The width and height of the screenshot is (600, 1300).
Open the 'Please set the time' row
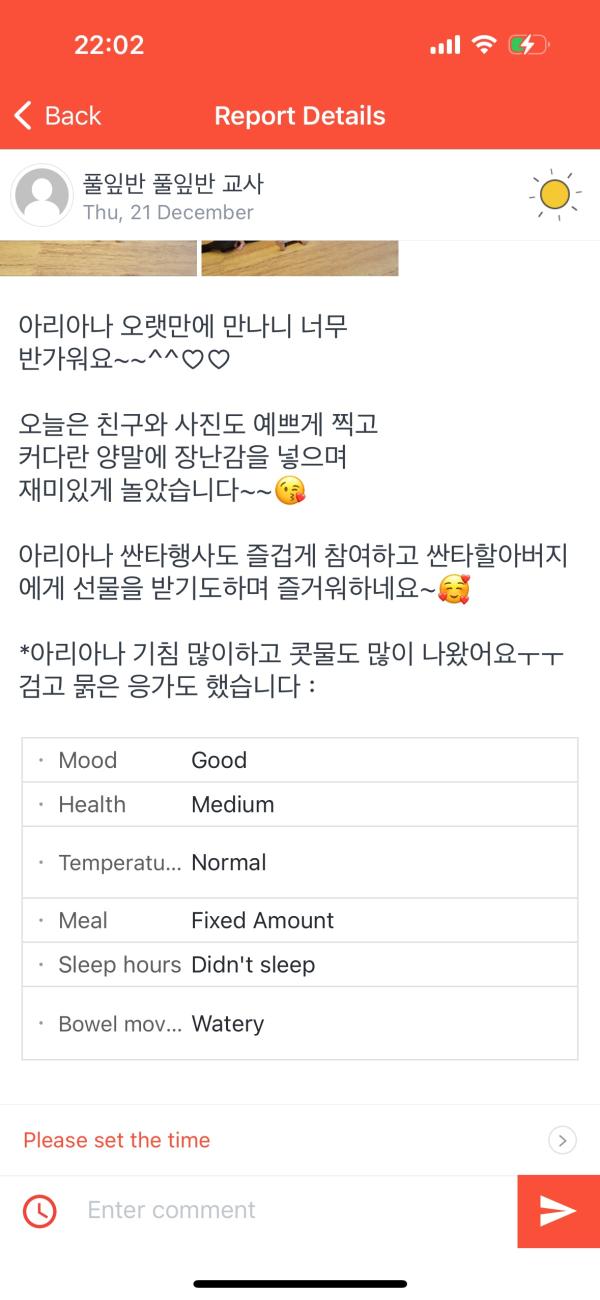(x=300, y=1140)
